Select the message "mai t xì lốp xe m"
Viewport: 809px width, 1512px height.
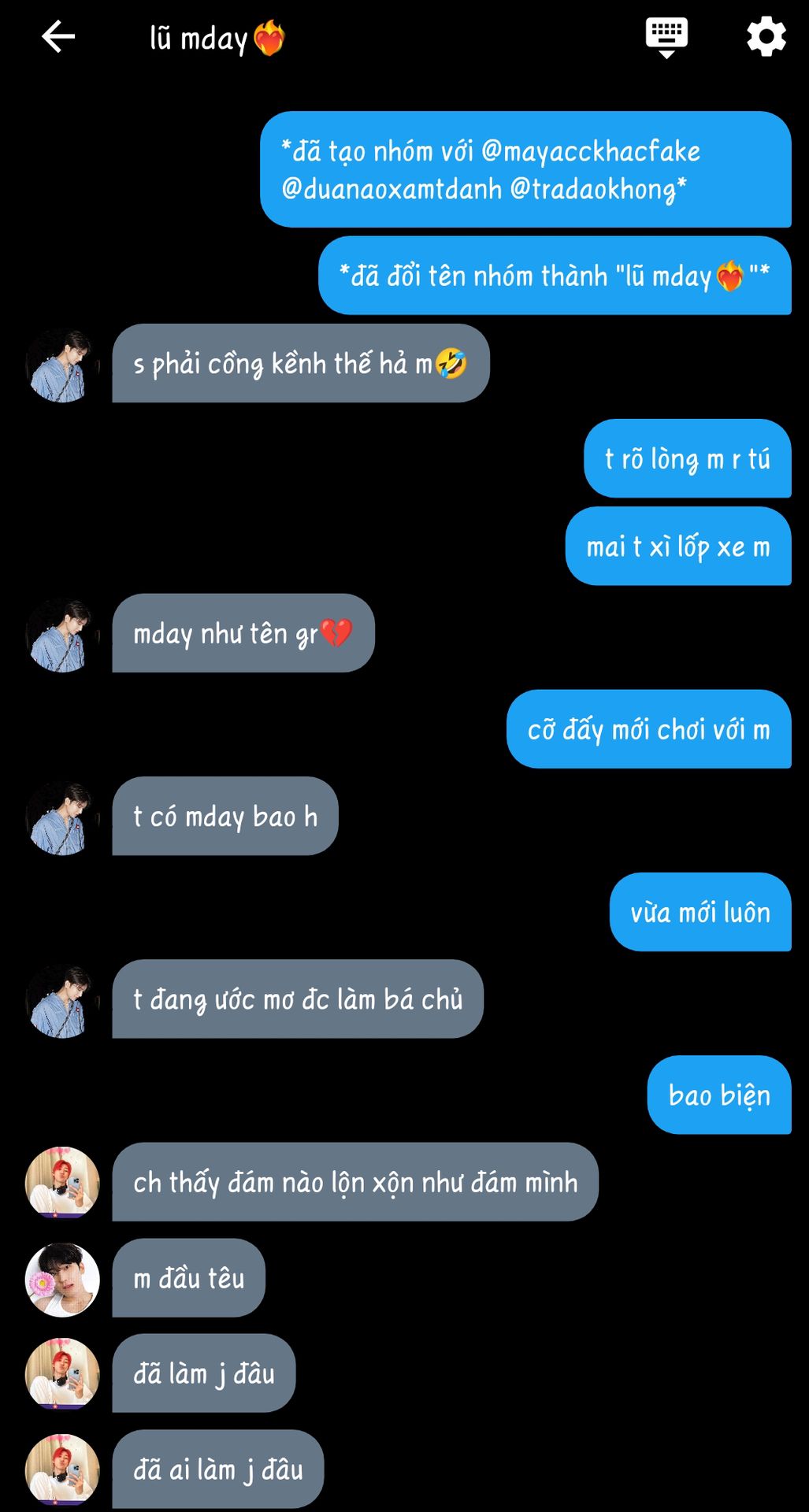678,546
